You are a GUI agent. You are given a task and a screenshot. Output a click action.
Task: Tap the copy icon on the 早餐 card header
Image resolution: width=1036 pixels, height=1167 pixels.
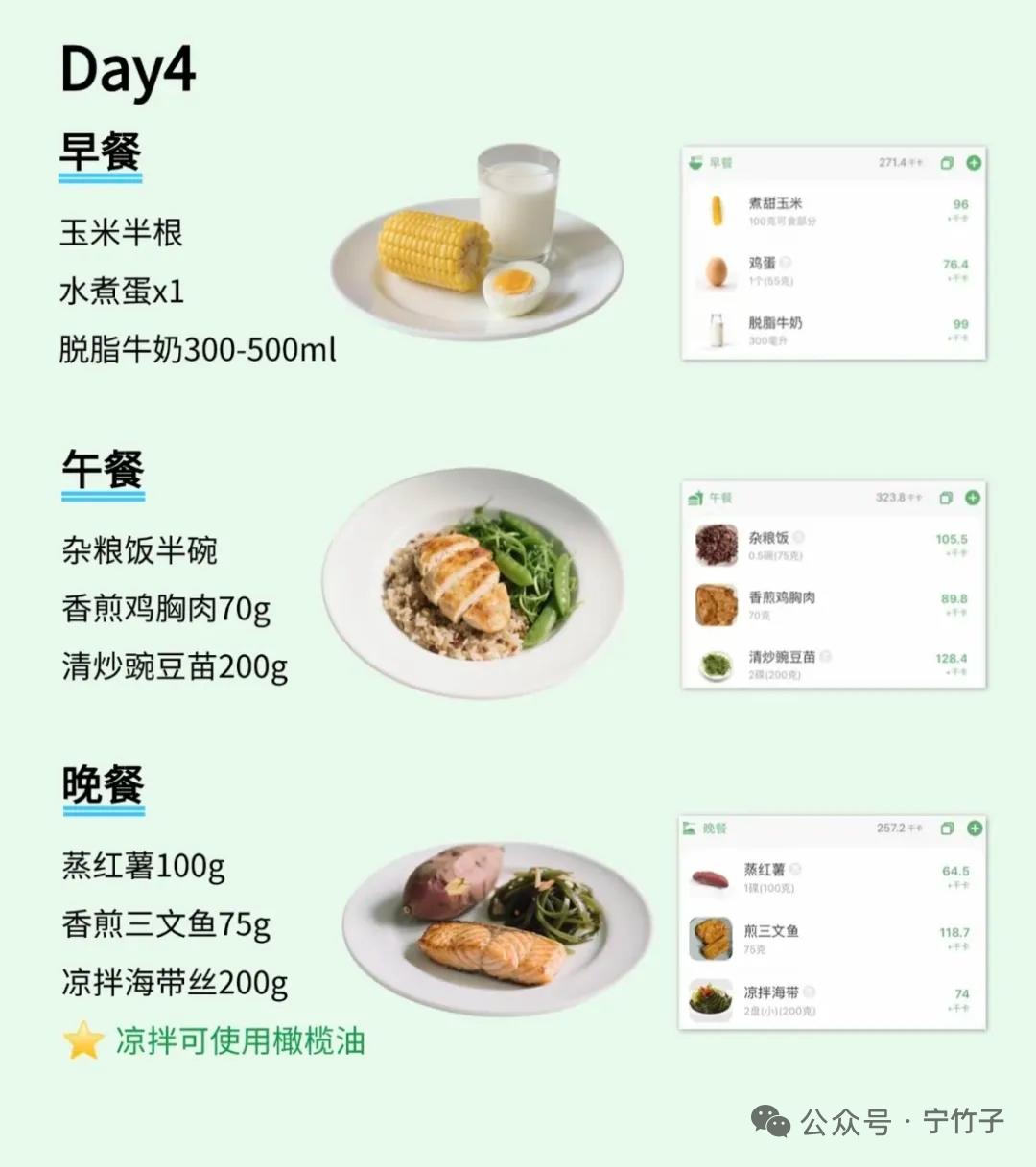pos(946,163)
